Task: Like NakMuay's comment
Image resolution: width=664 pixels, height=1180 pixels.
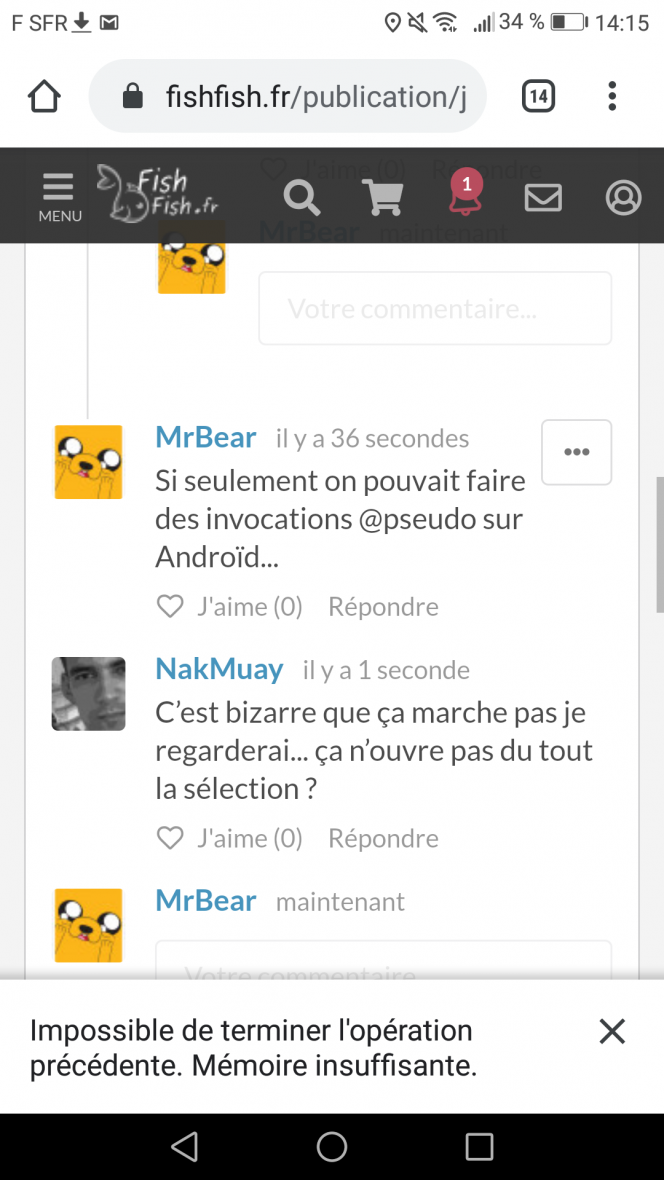Action: [x=171, y=838]
